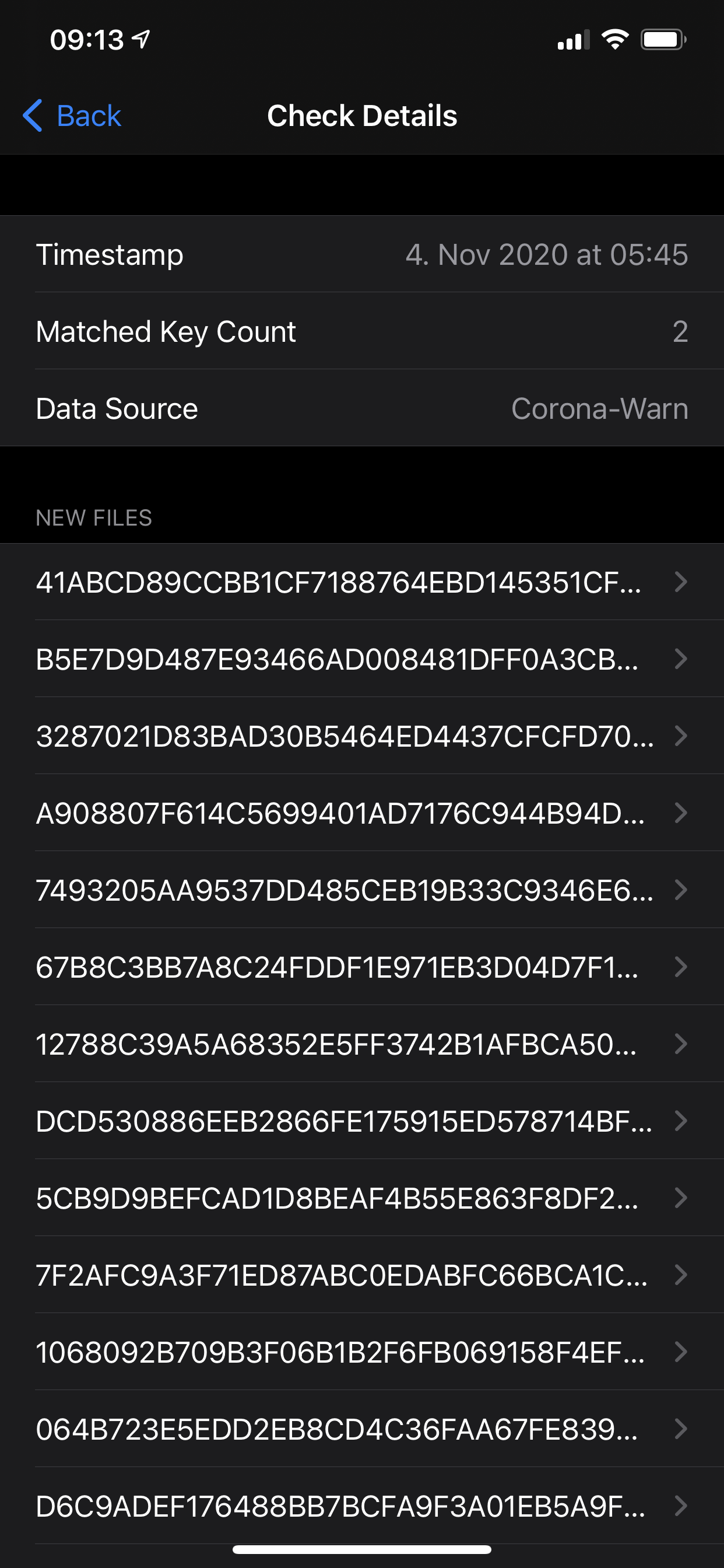Select the DCD530886EEB file row
This screenshot has width=724, height=1568.
361,1121
